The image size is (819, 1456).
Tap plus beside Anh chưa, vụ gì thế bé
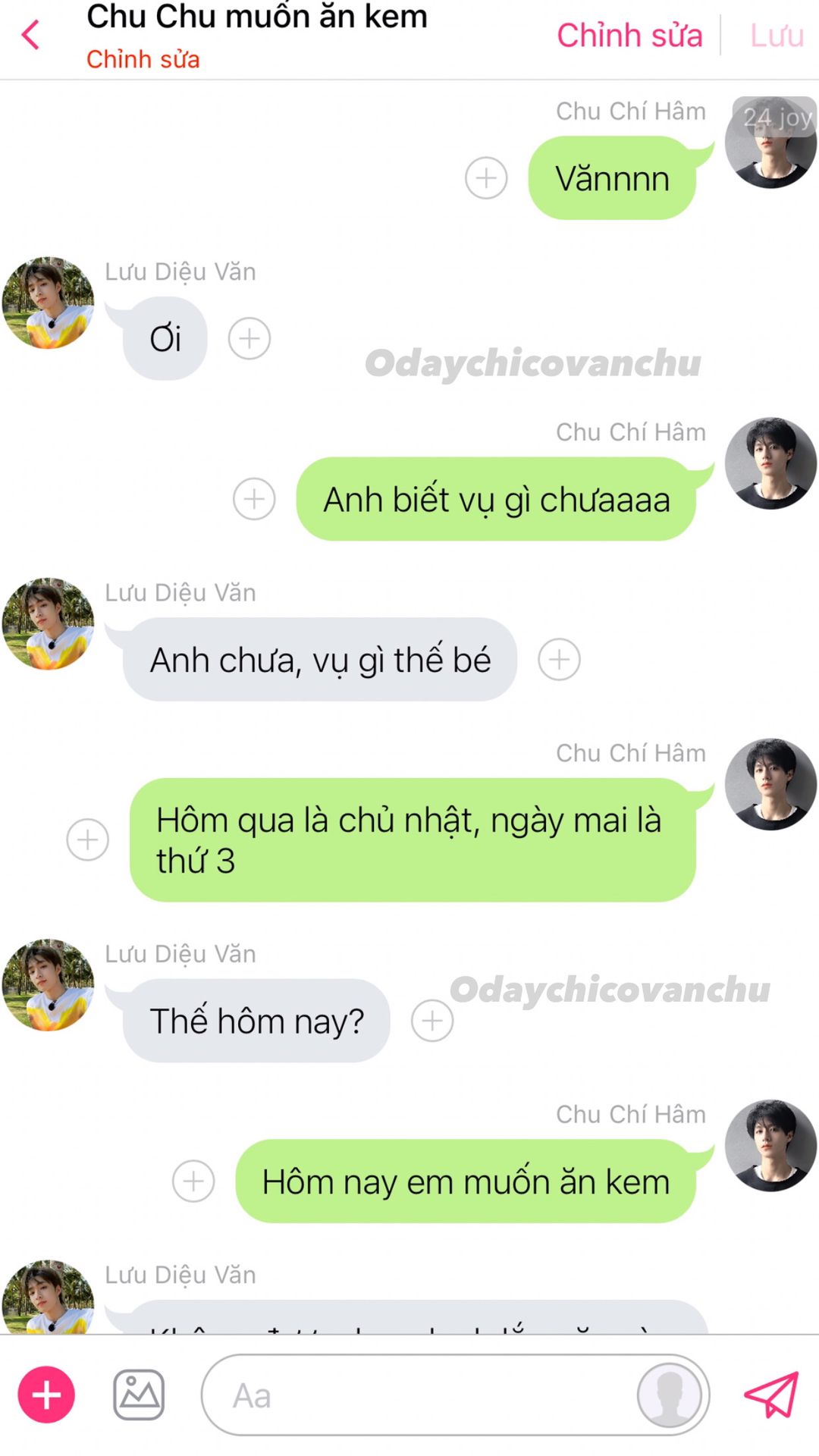click(x=560, y=659)
